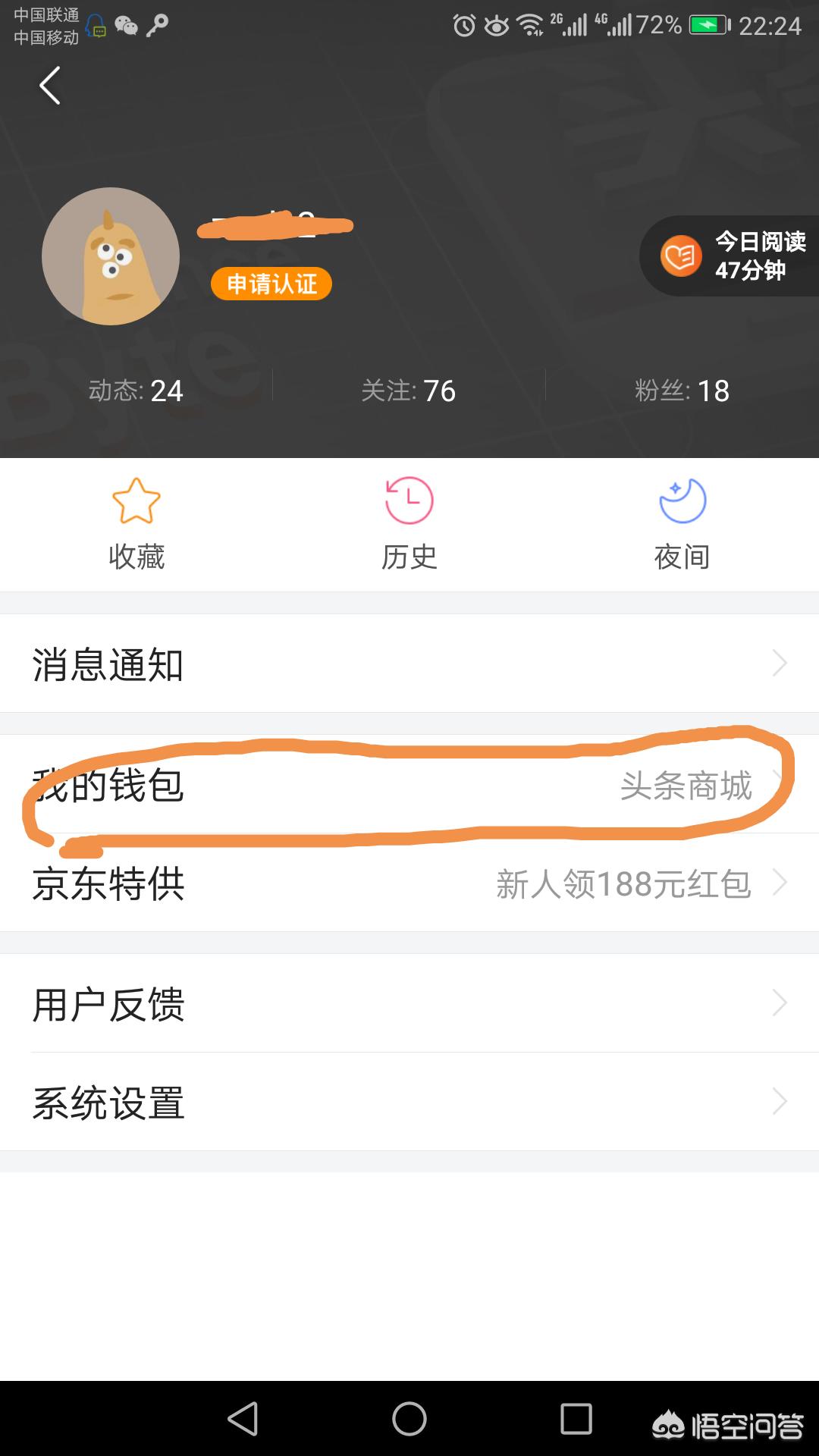Open 历史 browsing history
Viewport: 819px width, 1456px height.
[409, 523]
